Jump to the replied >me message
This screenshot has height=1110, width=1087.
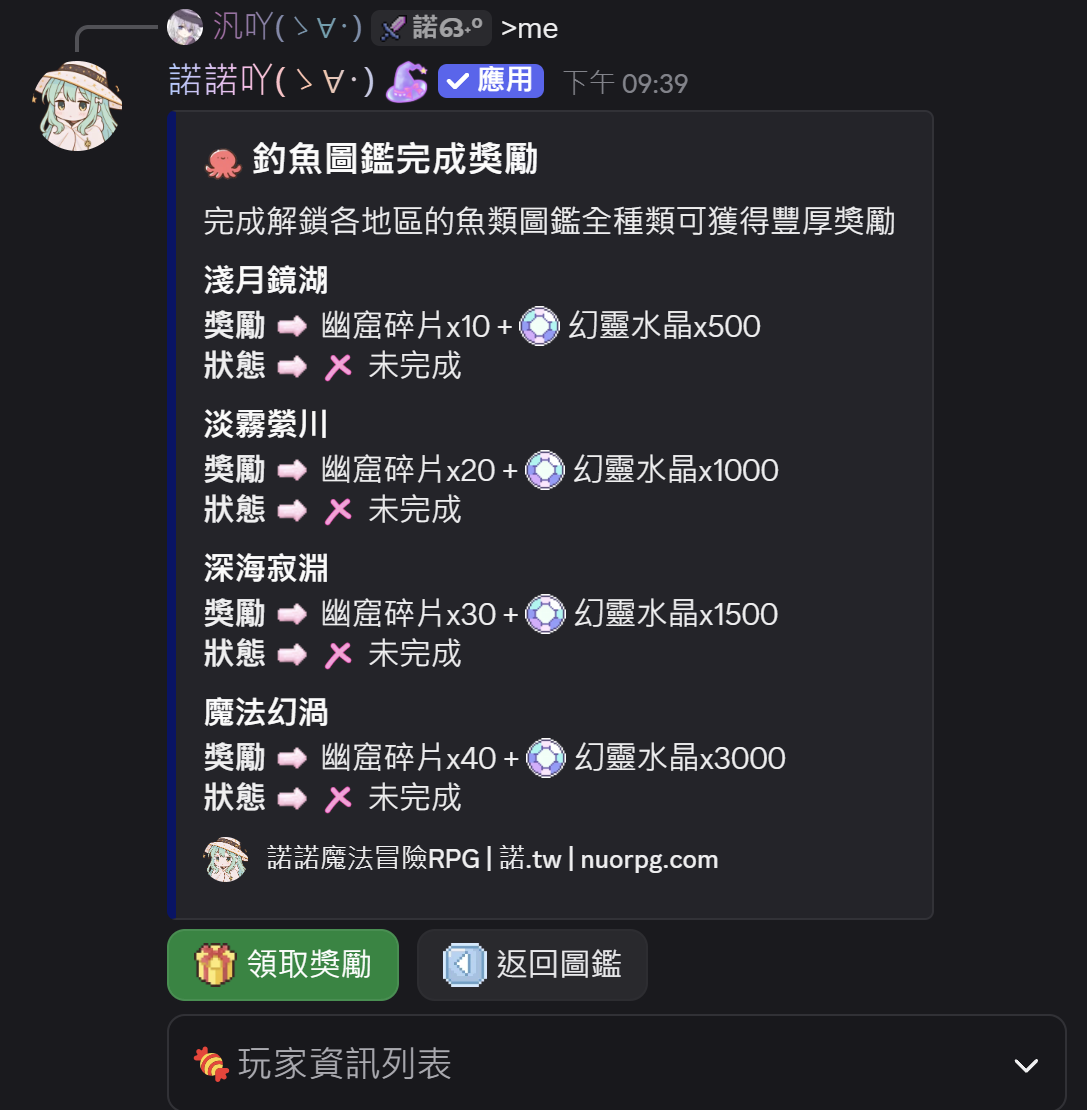(529, 29)
